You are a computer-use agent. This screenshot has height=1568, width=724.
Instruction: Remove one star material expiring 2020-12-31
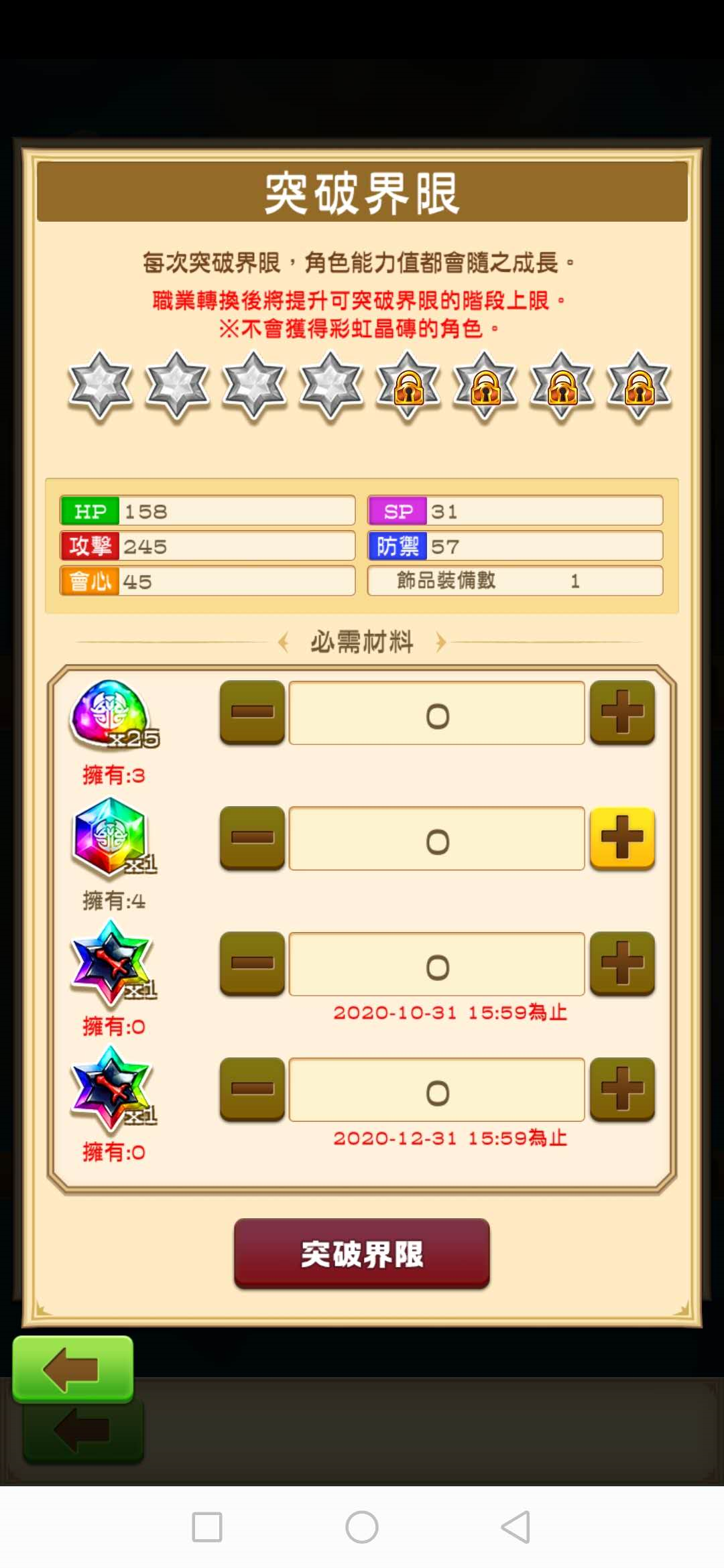click(x=252, y=1088)
